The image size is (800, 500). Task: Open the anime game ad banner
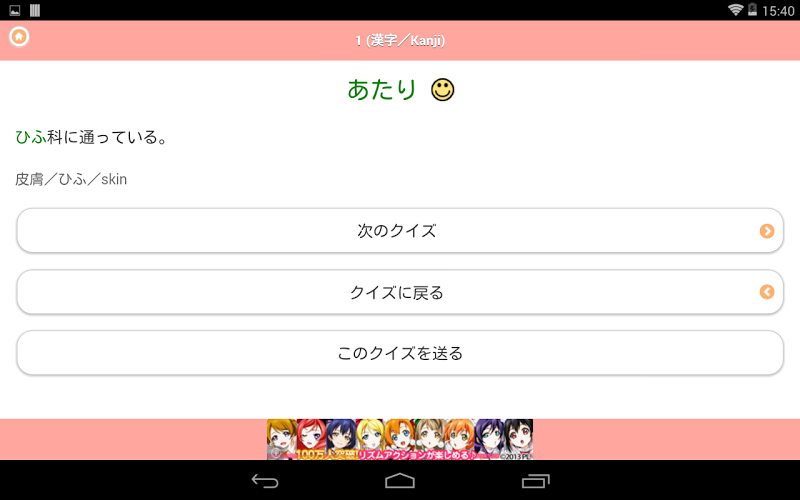pos(399,439)
